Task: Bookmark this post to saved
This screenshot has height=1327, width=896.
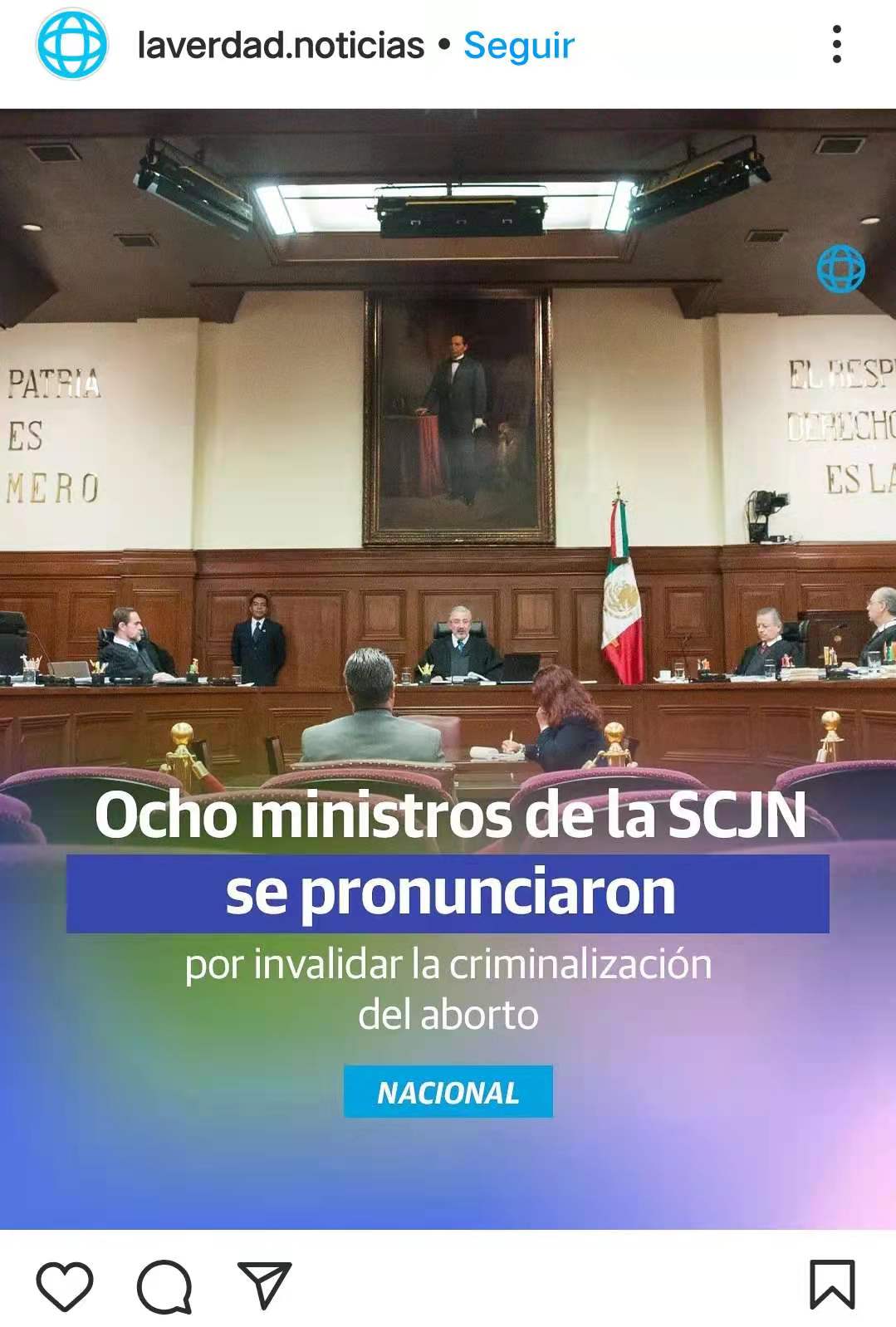Action: point(831,1285)
